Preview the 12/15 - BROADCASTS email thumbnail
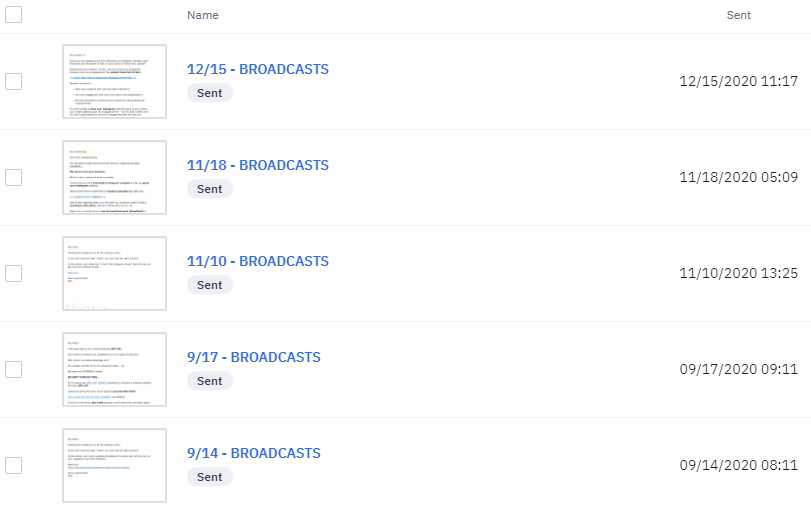This screenshot has width=811, height=516. (x=114, y=81)
